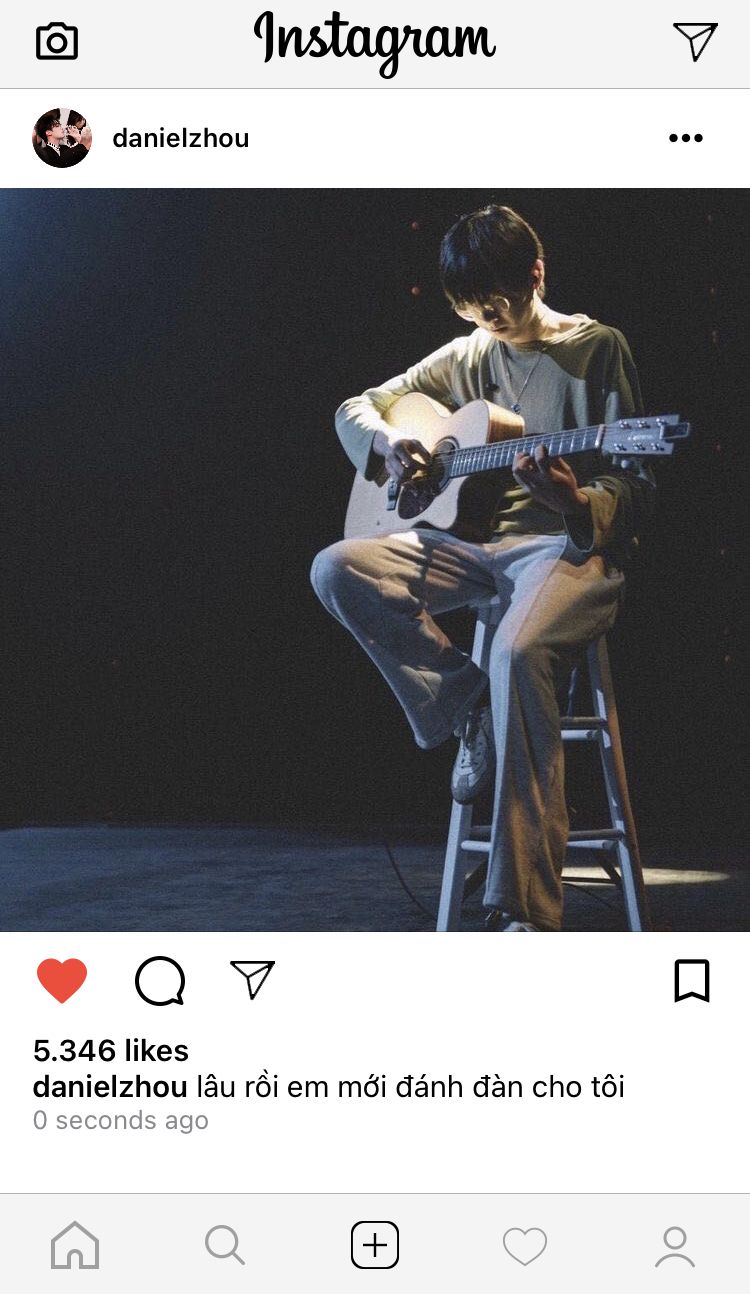The image size is (750, 1294).
Task: Comment on danielzhou's post
Action: point(160,980)
